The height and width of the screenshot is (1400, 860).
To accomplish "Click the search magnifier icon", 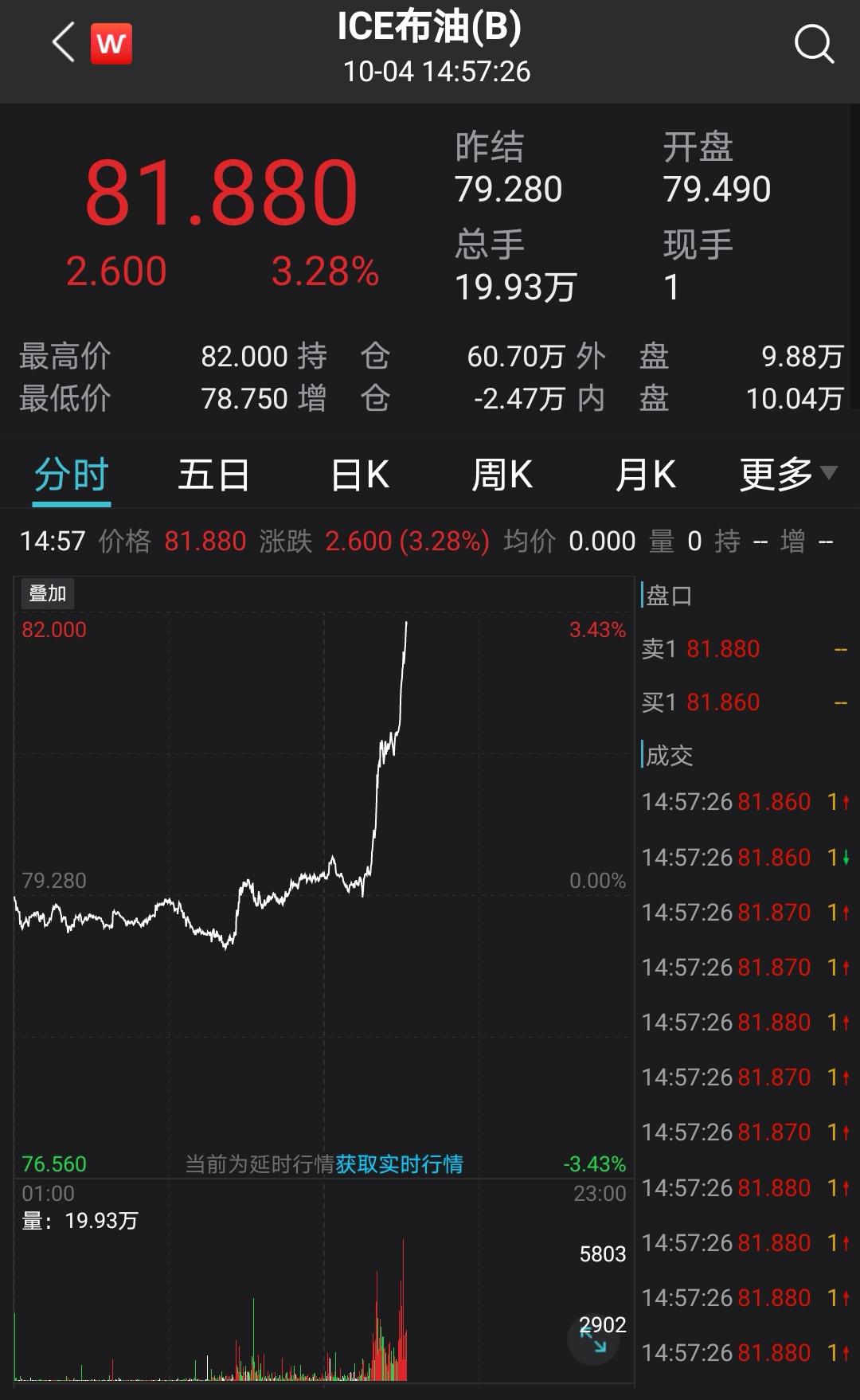I will pyautogui.click(x=814, y=44).
